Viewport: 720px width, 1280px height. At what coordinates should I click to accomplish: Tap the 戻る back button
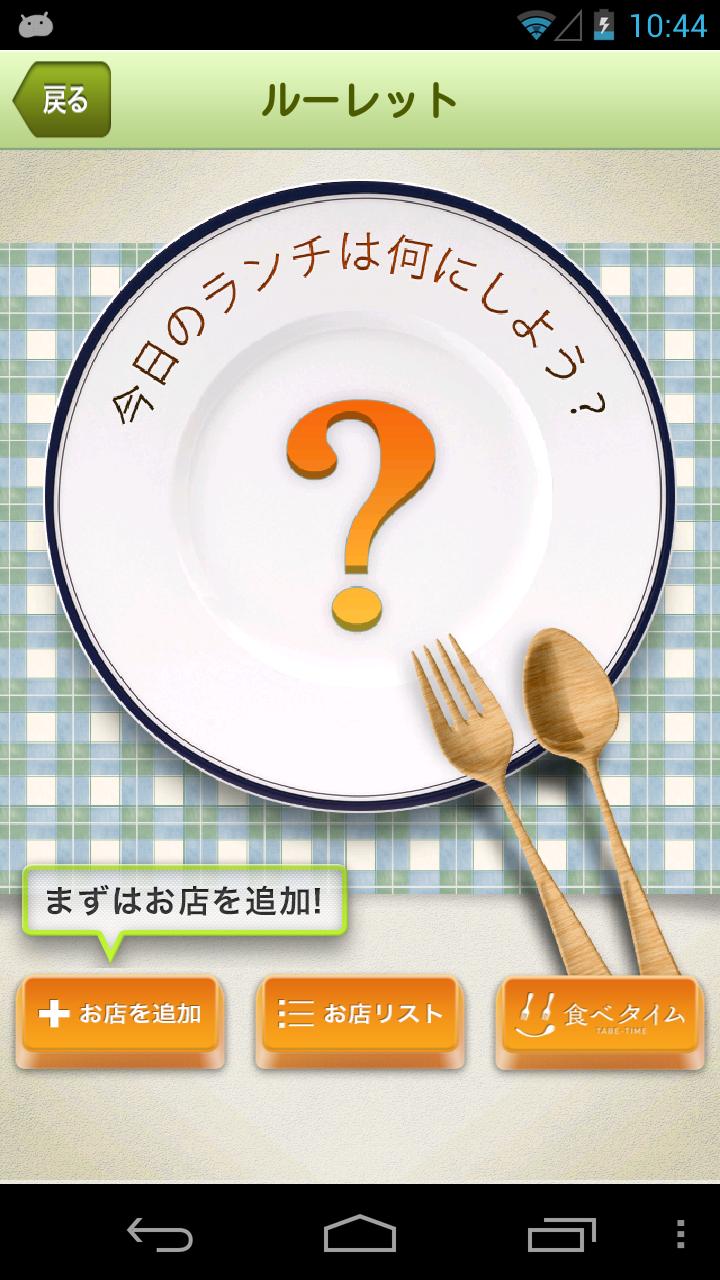[x=62, y=100]
